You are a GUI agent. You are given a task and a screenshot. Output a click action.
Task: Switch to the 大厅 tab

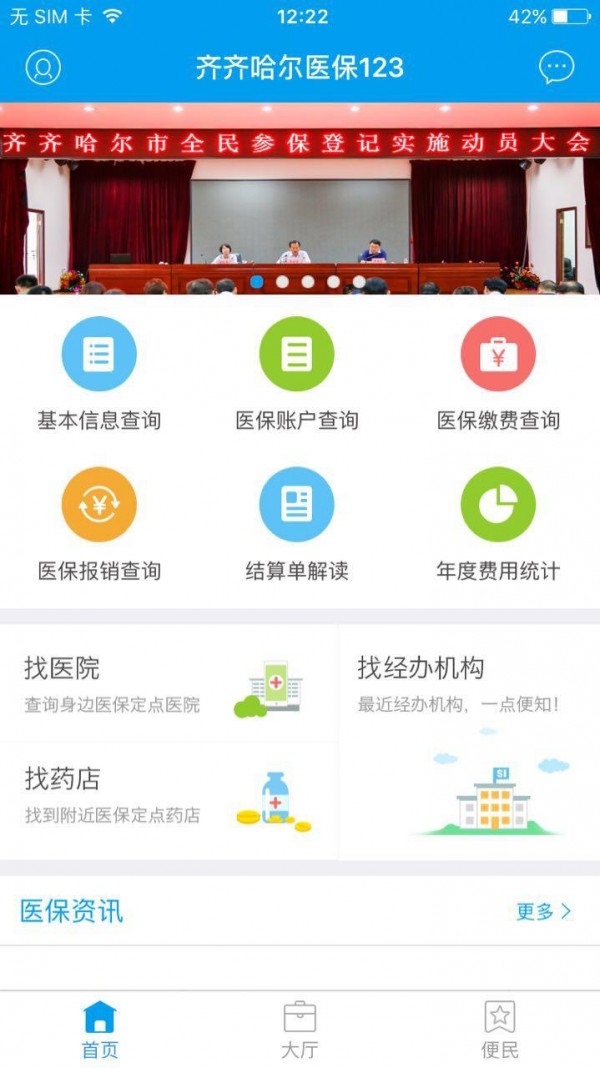299,1028
